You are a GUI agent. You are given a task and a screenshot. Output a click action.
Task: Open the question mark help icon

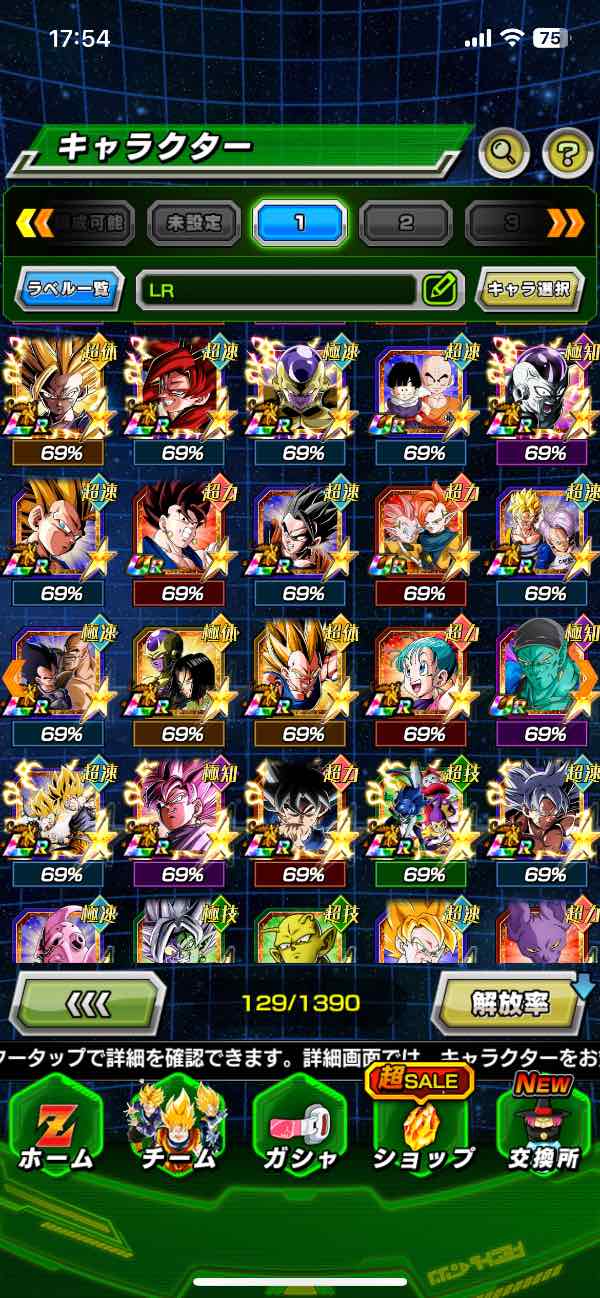point(568,153)
